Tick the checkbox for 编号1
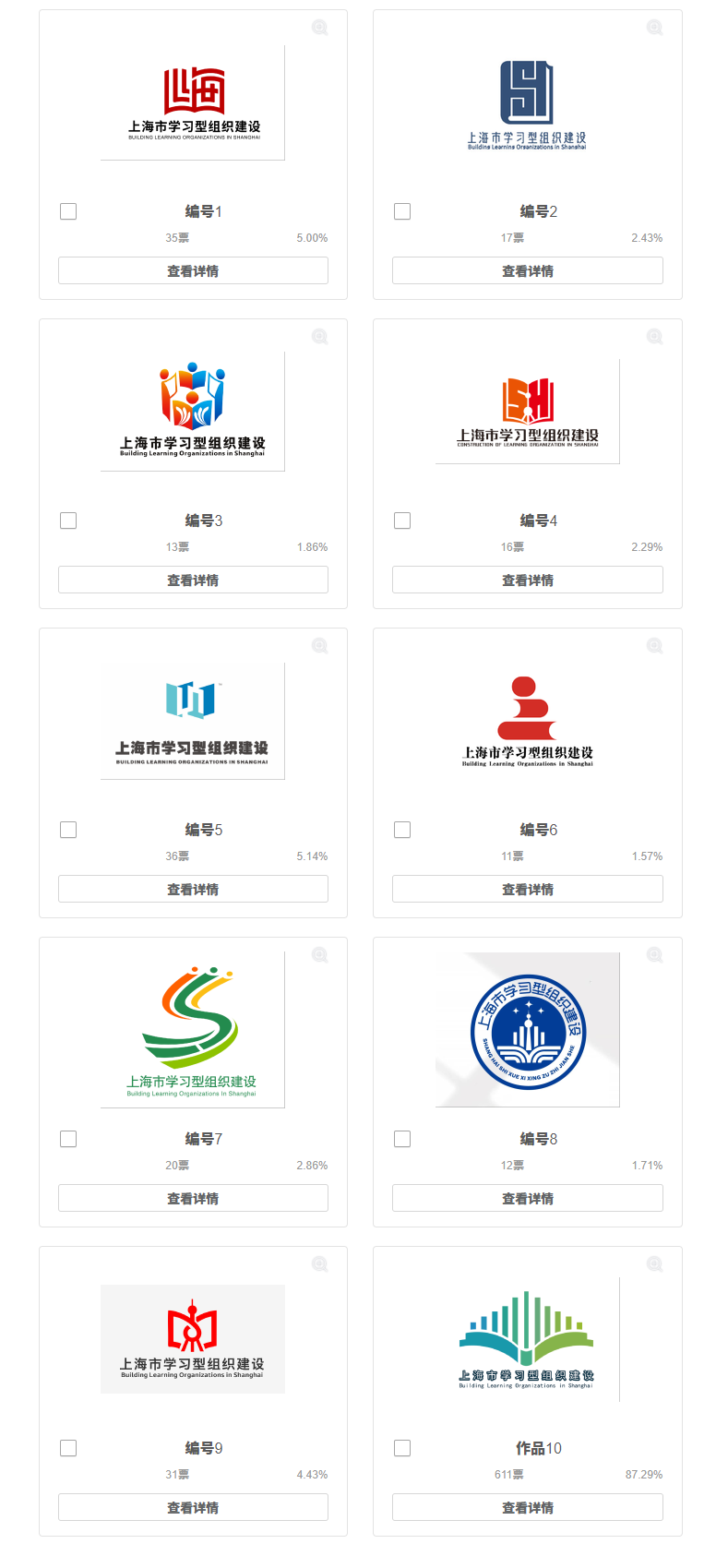This screenshot has height=1568, width=716. (68, 211)
